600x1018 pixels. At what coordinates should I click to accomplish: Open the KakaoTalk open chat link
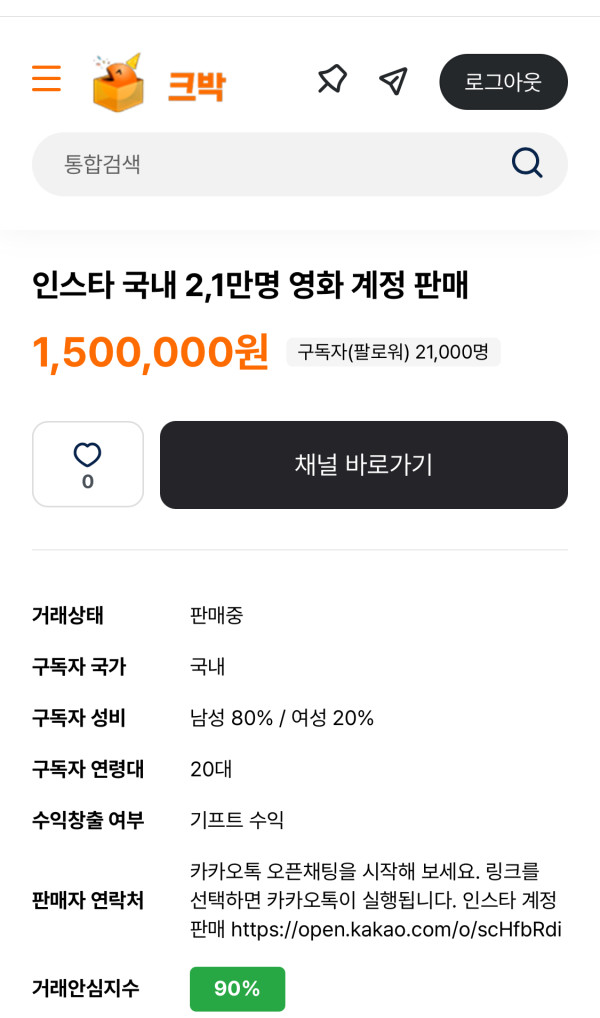[x=396, y=929]
